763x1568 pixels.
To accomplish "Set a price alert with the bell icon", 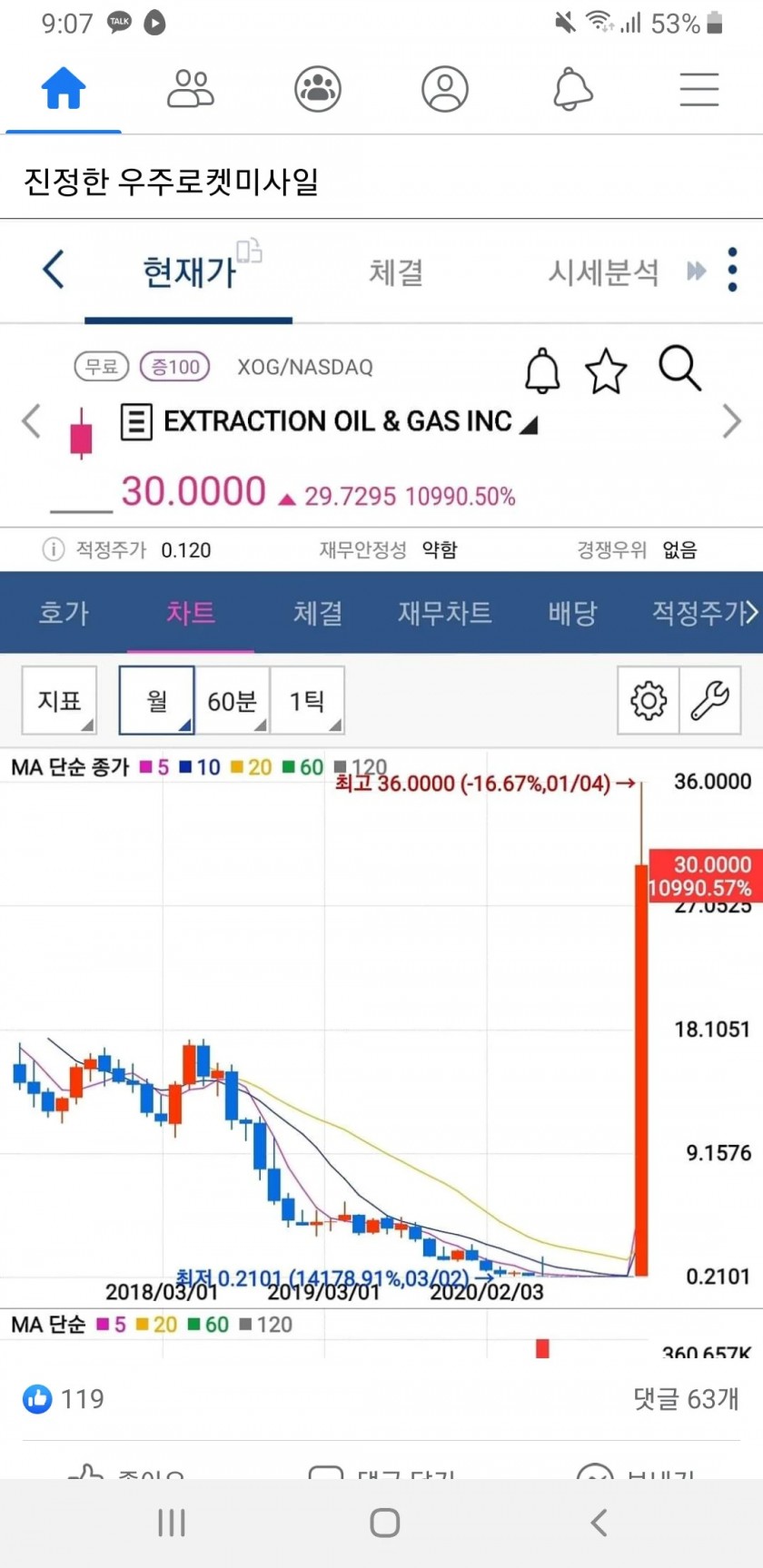I will pyautogui.click(x=542, y=370).
